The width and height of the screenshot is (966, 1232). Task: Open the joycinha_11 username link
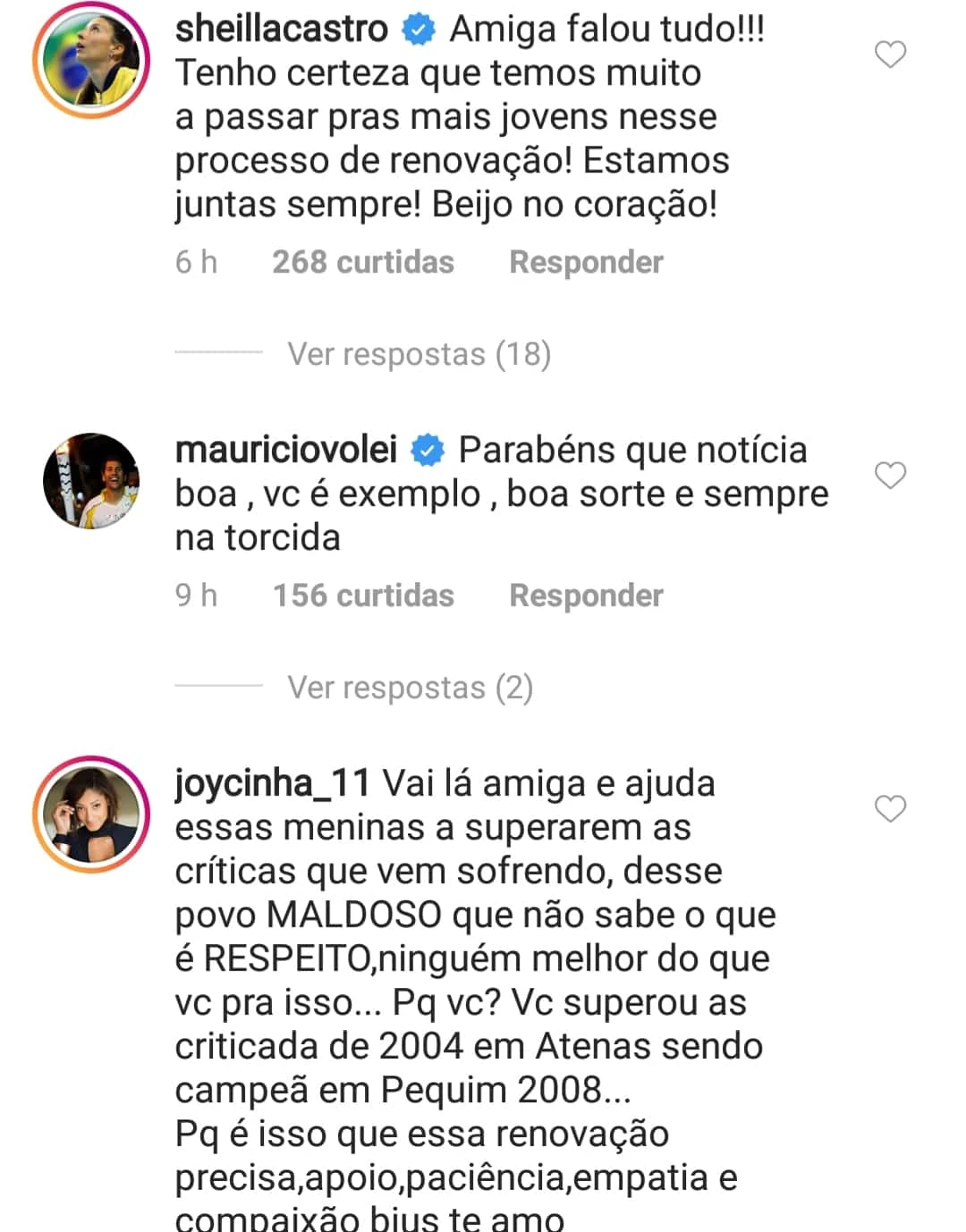272,783
